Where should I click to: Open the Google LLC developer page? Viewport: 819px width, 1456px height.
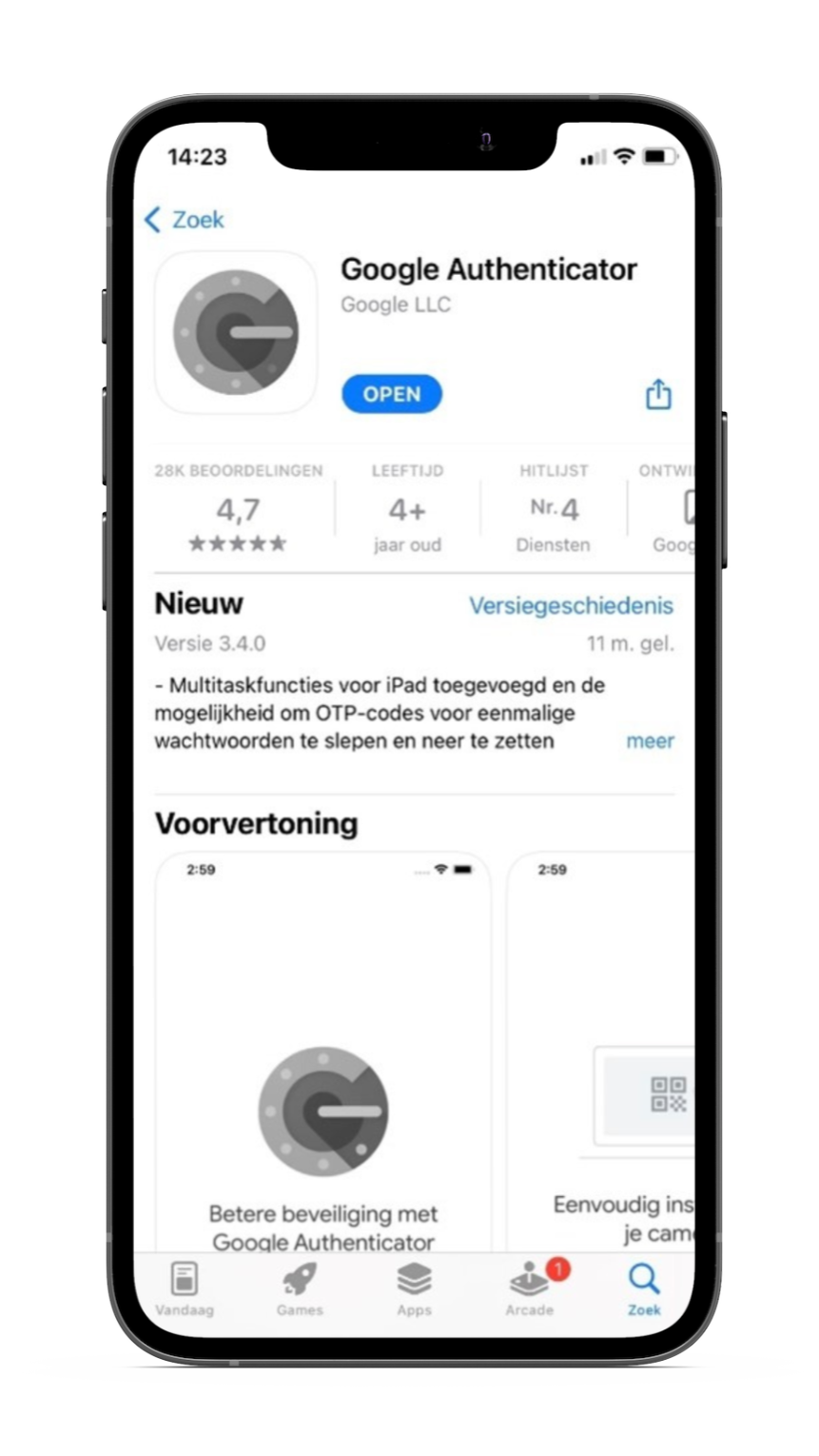pos(396,305)
